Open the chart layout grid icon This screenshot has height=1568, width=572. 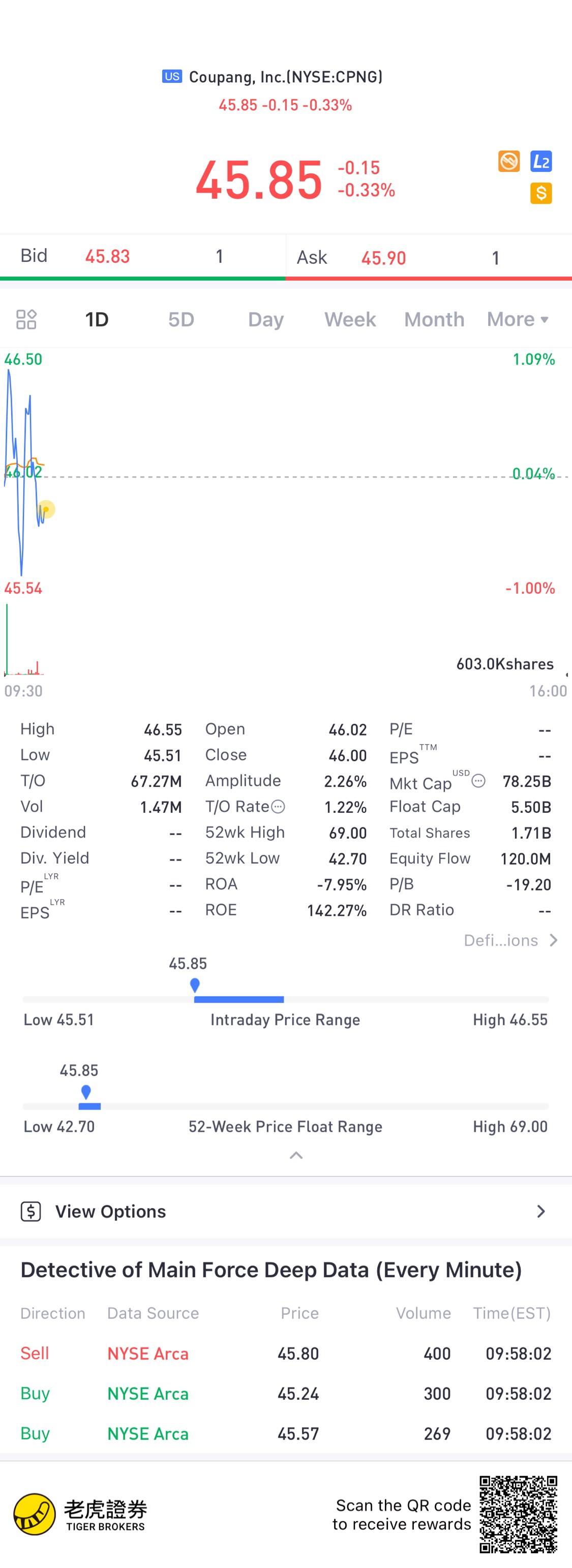(x=26, y=320)
